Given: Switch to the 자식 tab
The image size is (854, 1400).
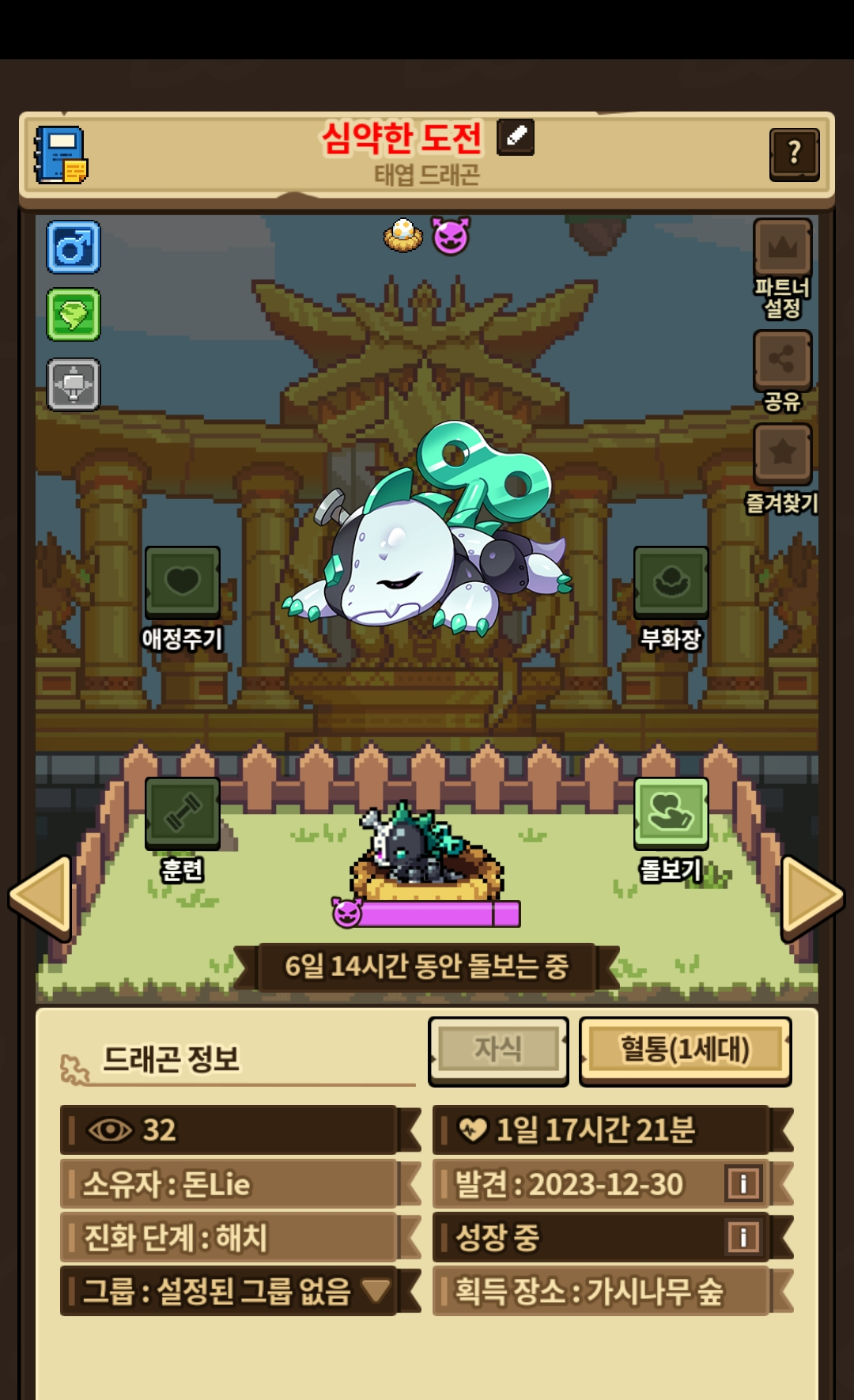Looking at the screenshot, I should point(498,1050).
